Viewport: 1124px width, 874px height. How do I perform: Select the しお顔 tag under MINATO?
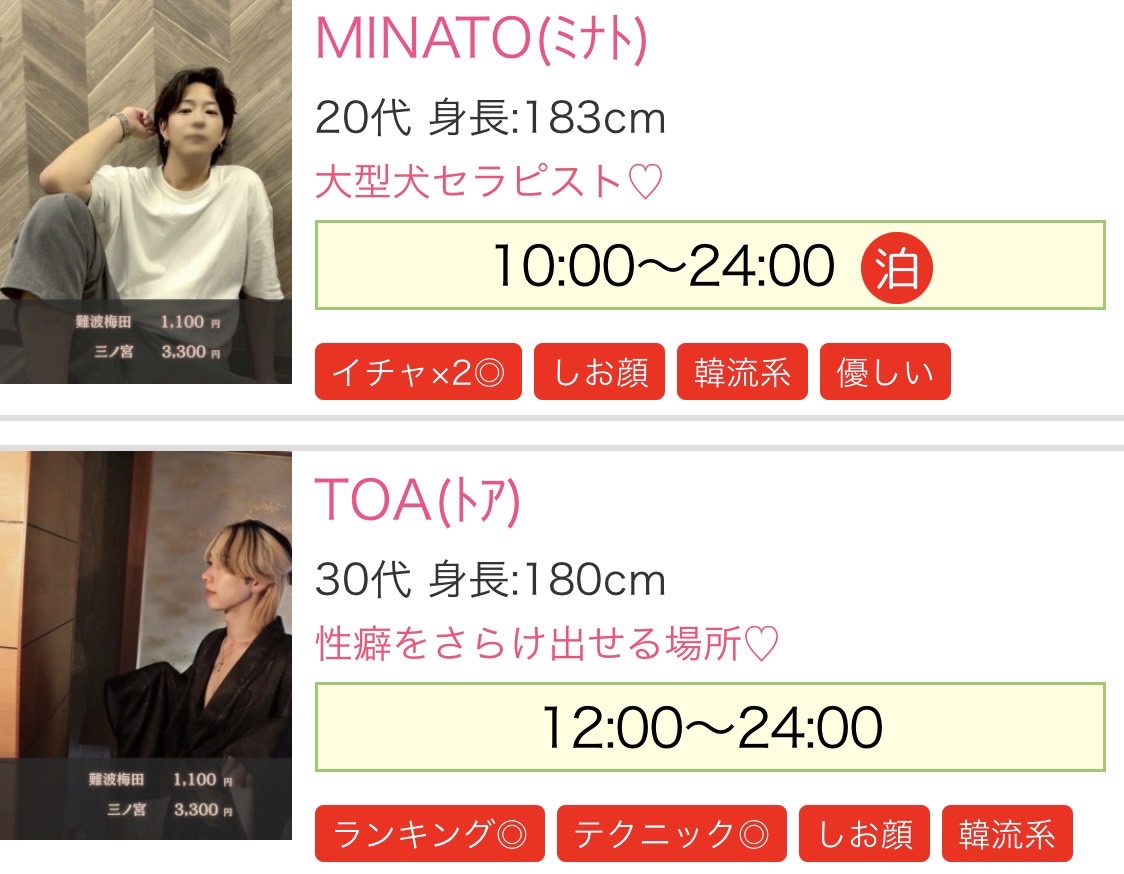click(x=599, y=372)
